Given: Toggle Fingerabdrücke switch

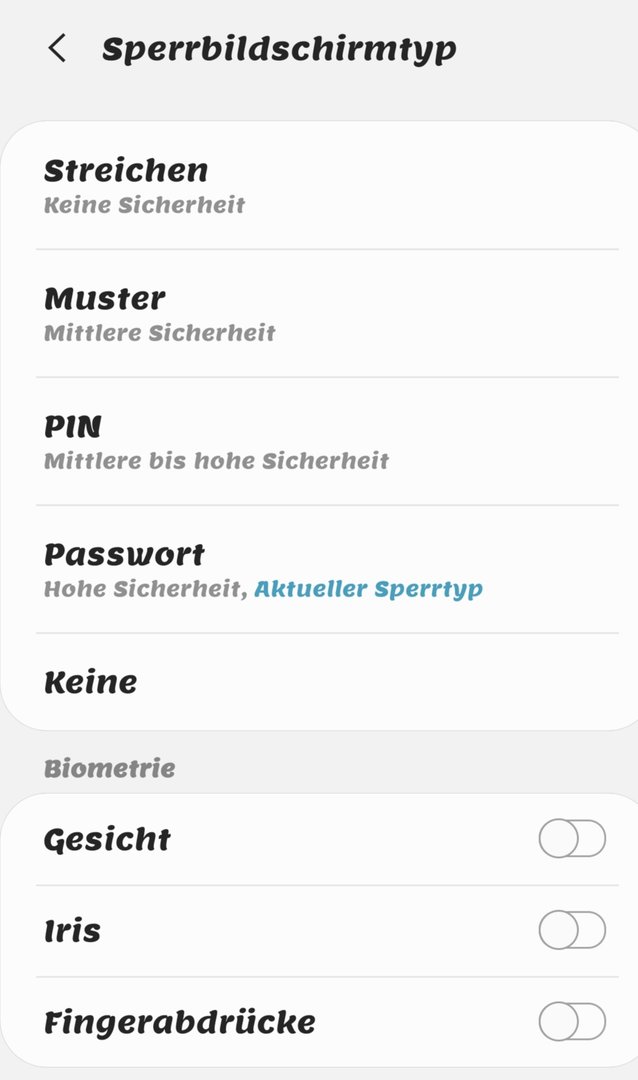Looking at the screenshot, I should click(572, 1021).
